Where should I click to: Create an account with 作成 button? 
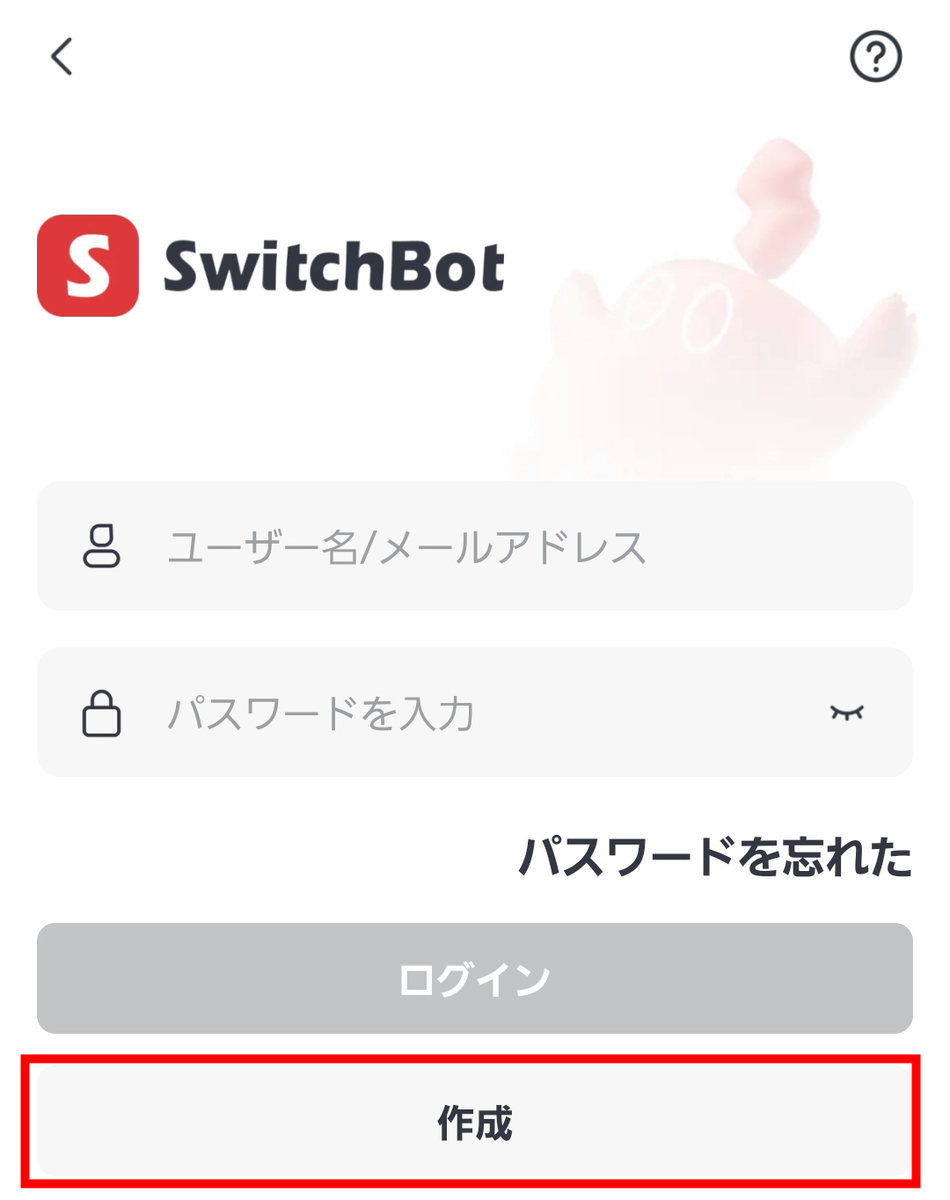click(x=475, y=1123)
